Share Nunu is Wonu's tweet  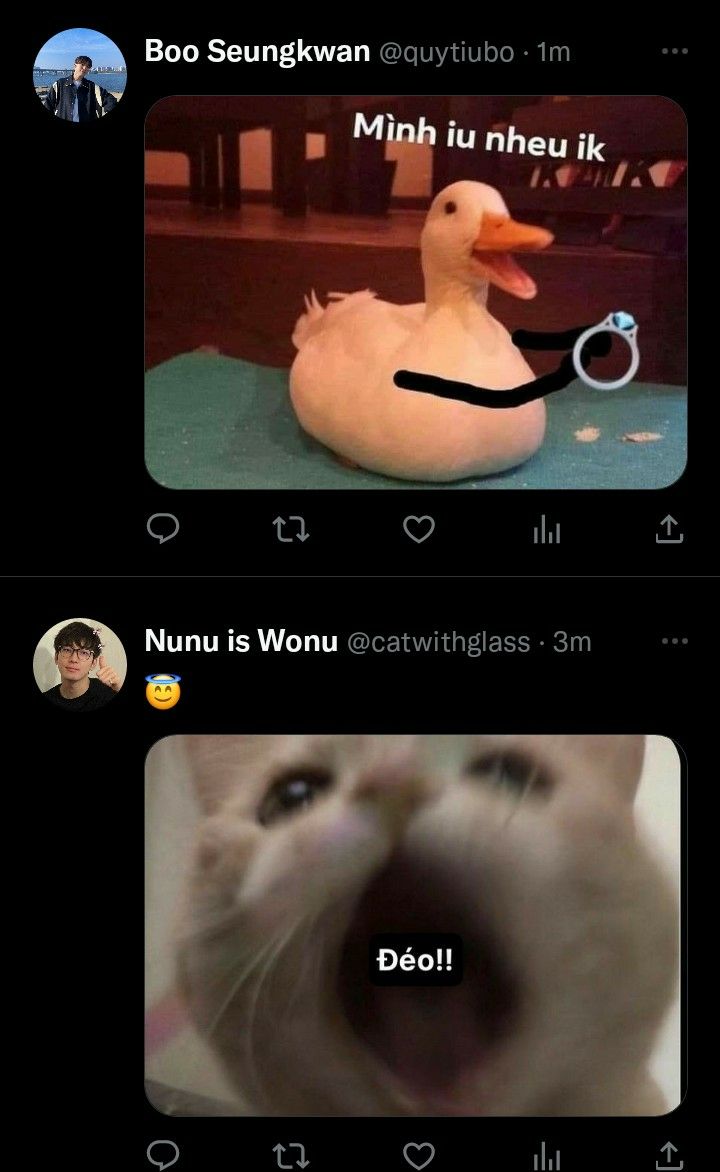[x=669, y=1155]
